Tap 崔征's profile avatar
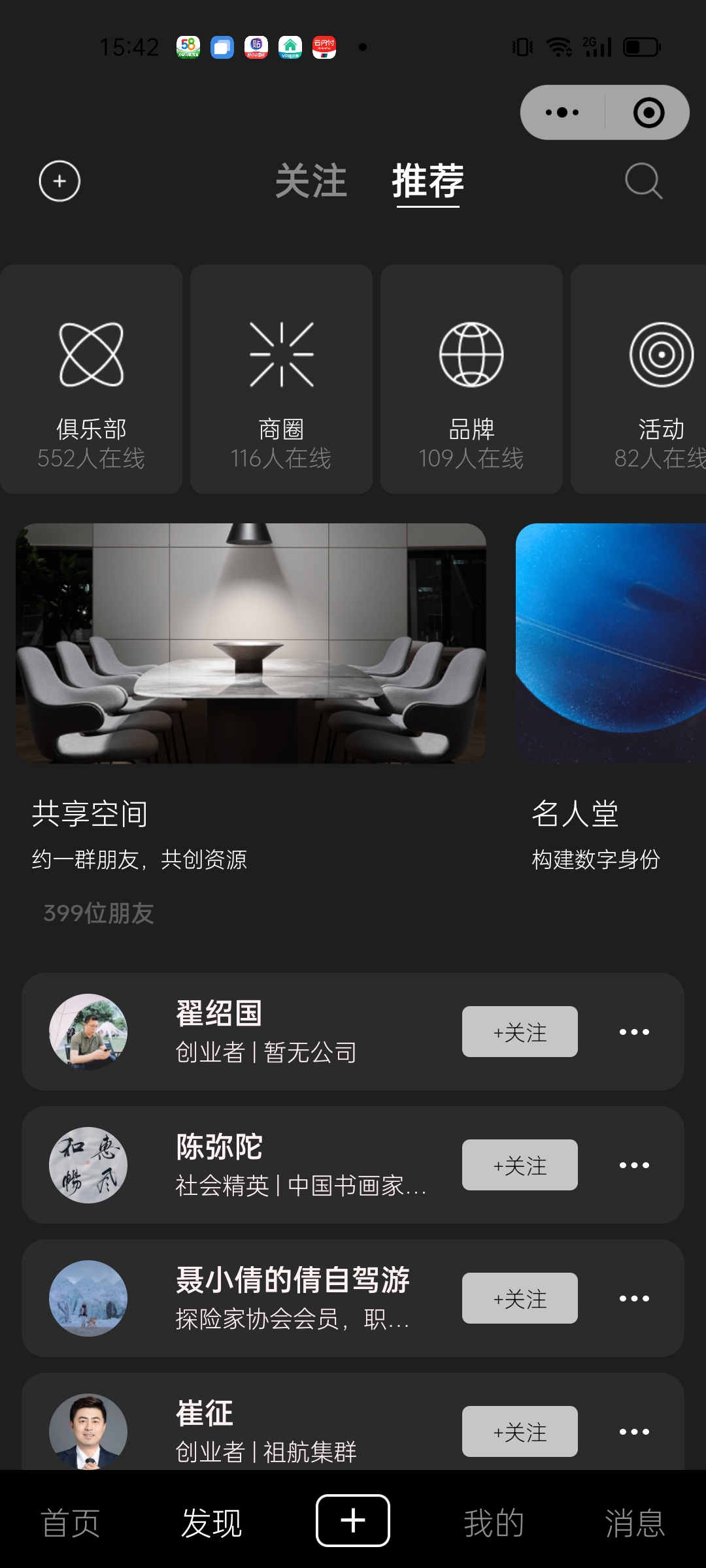The height and width of the screenshot is (1568, 706). (x=88, y=1431)
